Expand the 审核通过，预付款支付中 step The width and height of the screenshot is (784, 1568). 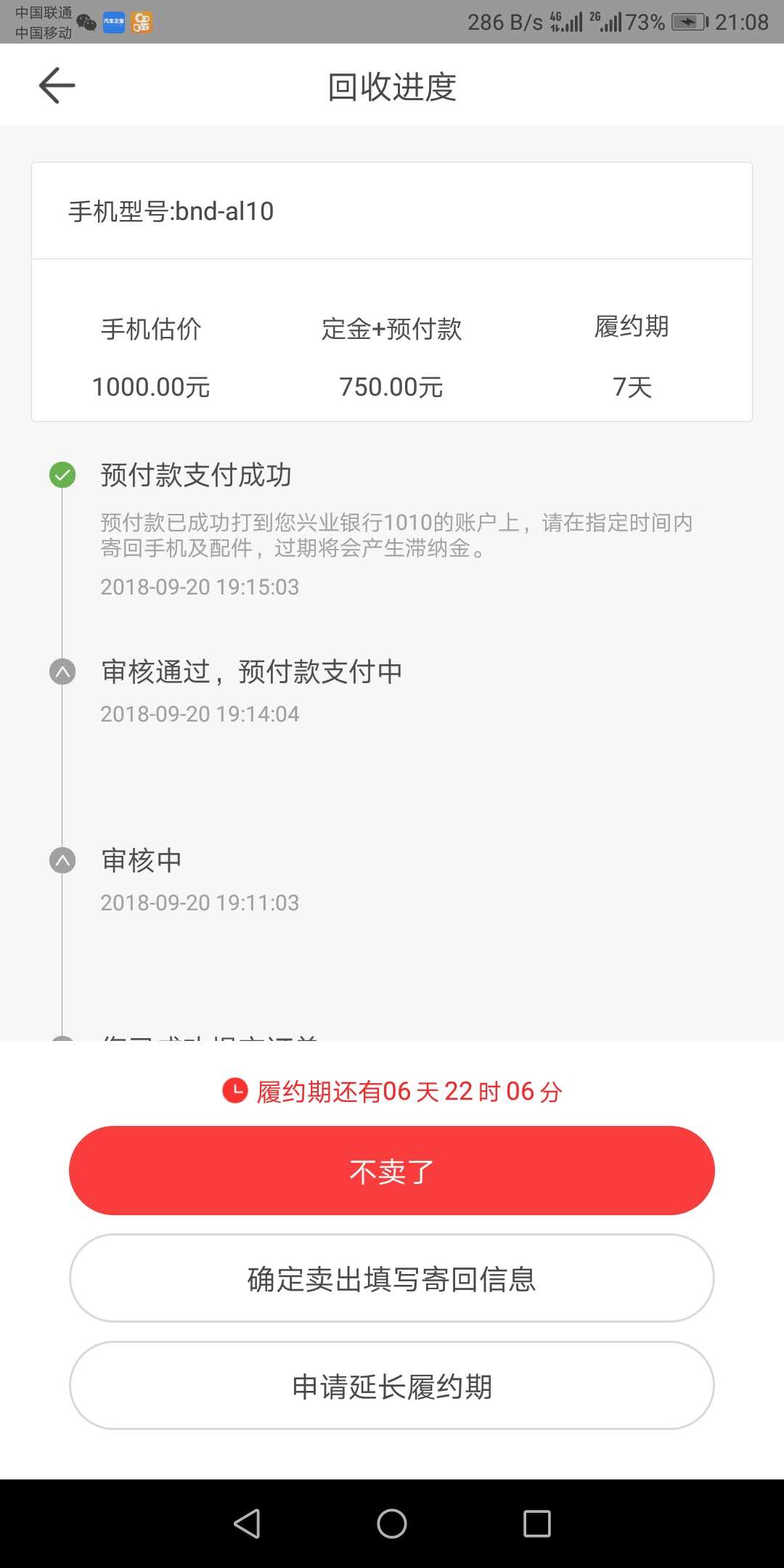point(62,671)
